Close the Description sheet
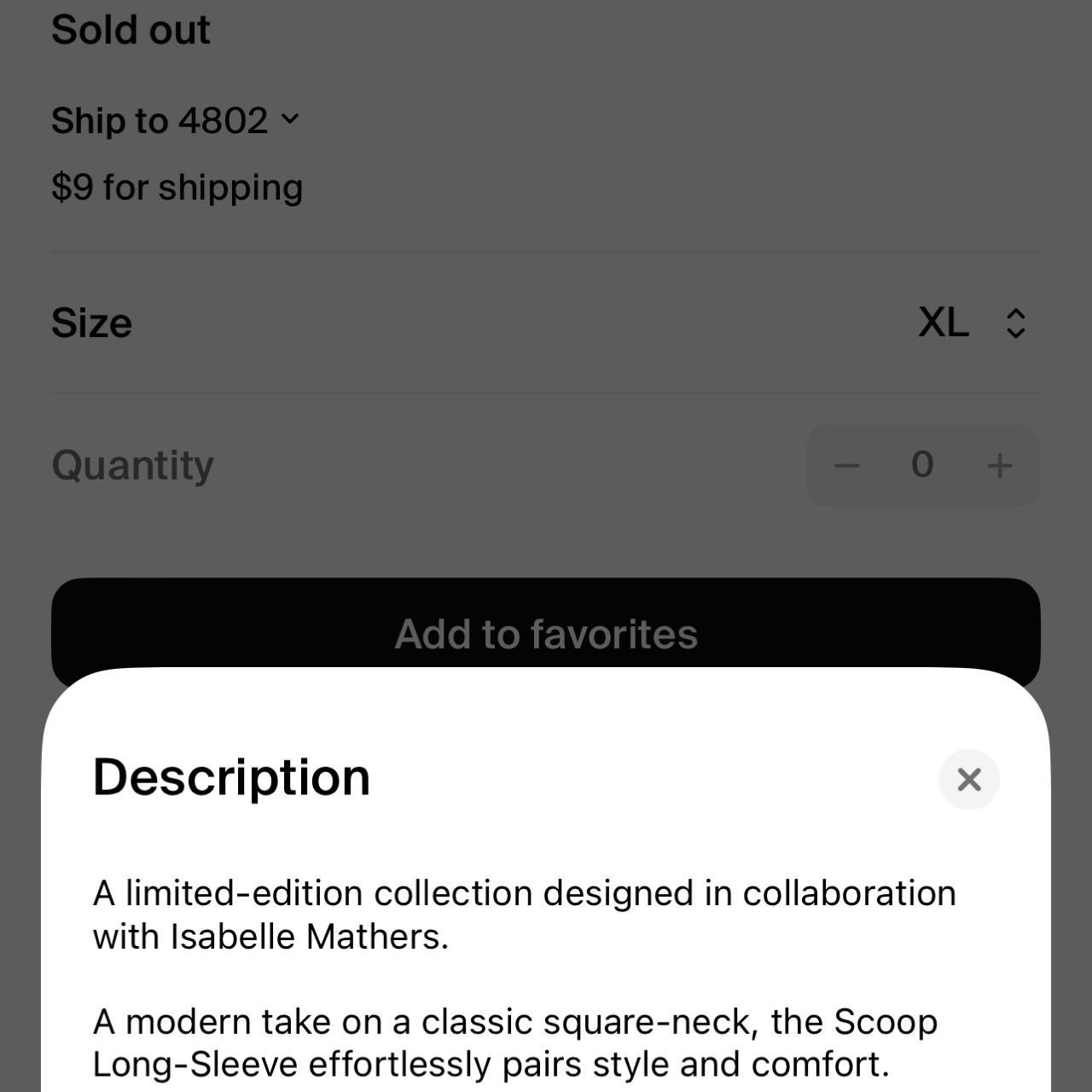Image resolution: width=1092 pixels, height=1092 pixels. (x=968, y=779)
